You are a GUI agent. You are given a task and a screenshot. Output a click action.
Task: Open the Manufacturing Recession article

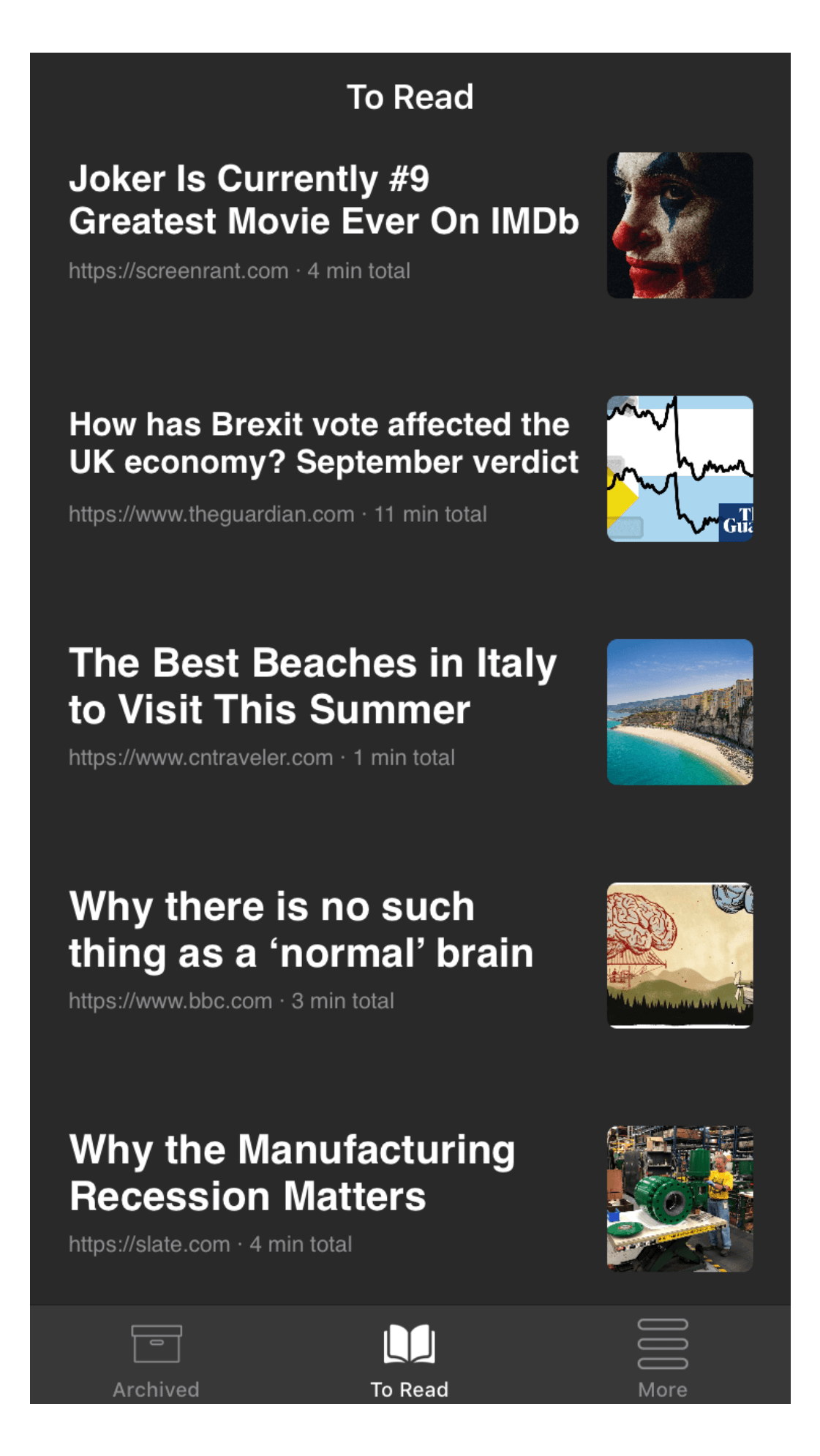coord(410,1199)
